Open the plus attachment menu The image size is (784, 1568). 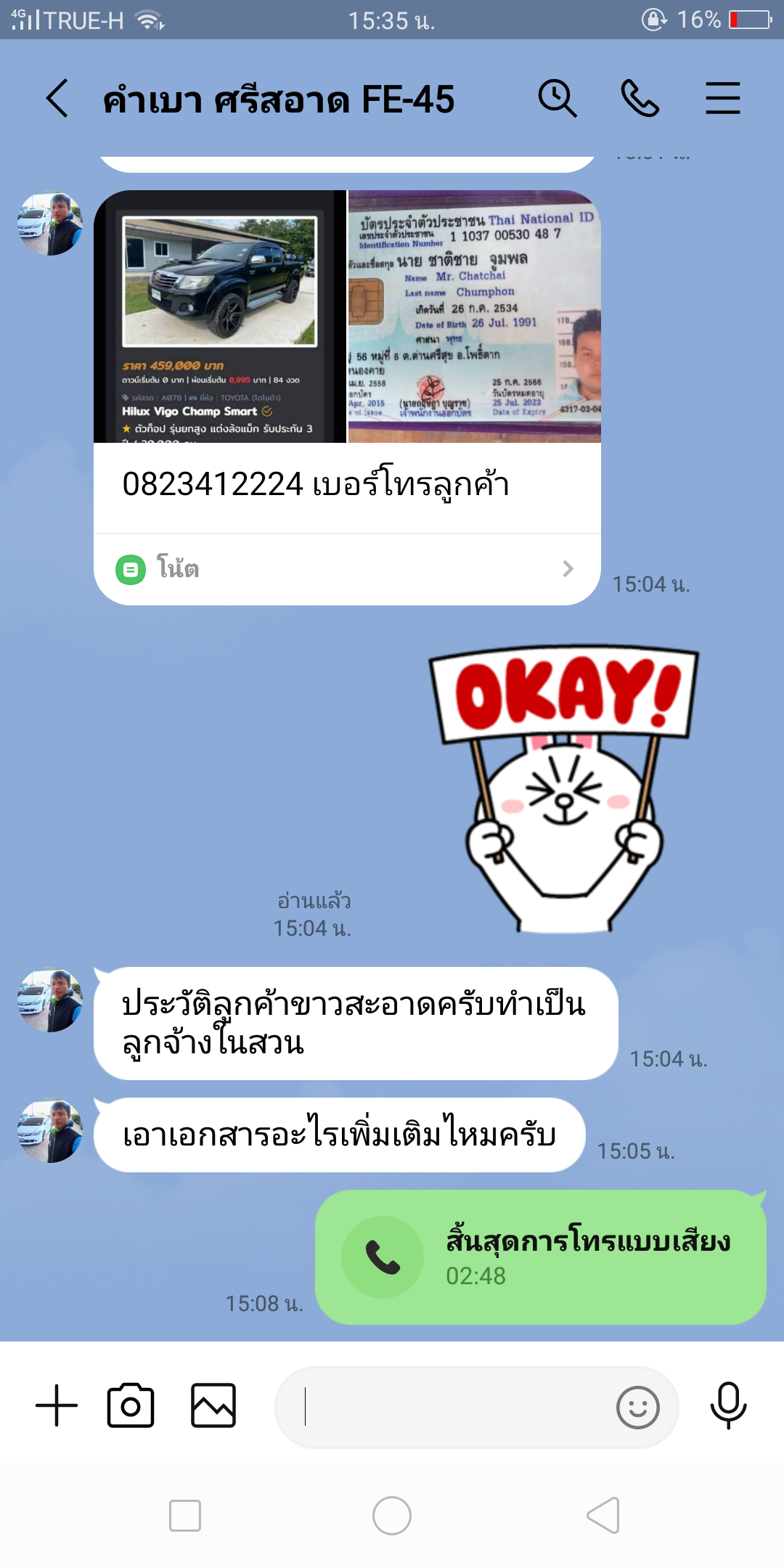tap(57, 1405)
